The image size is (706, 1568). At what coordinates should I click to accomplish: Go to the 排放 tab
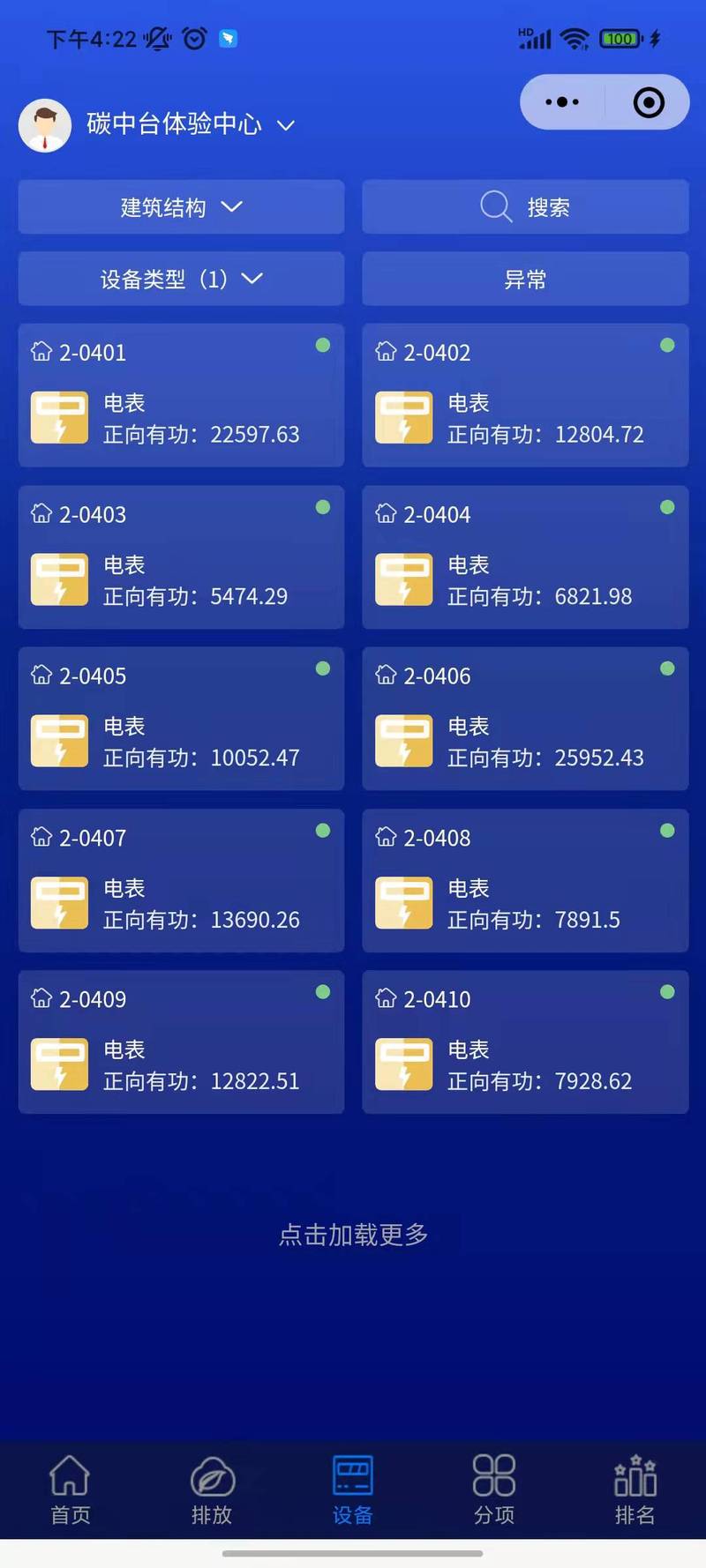coord(212,1490)
